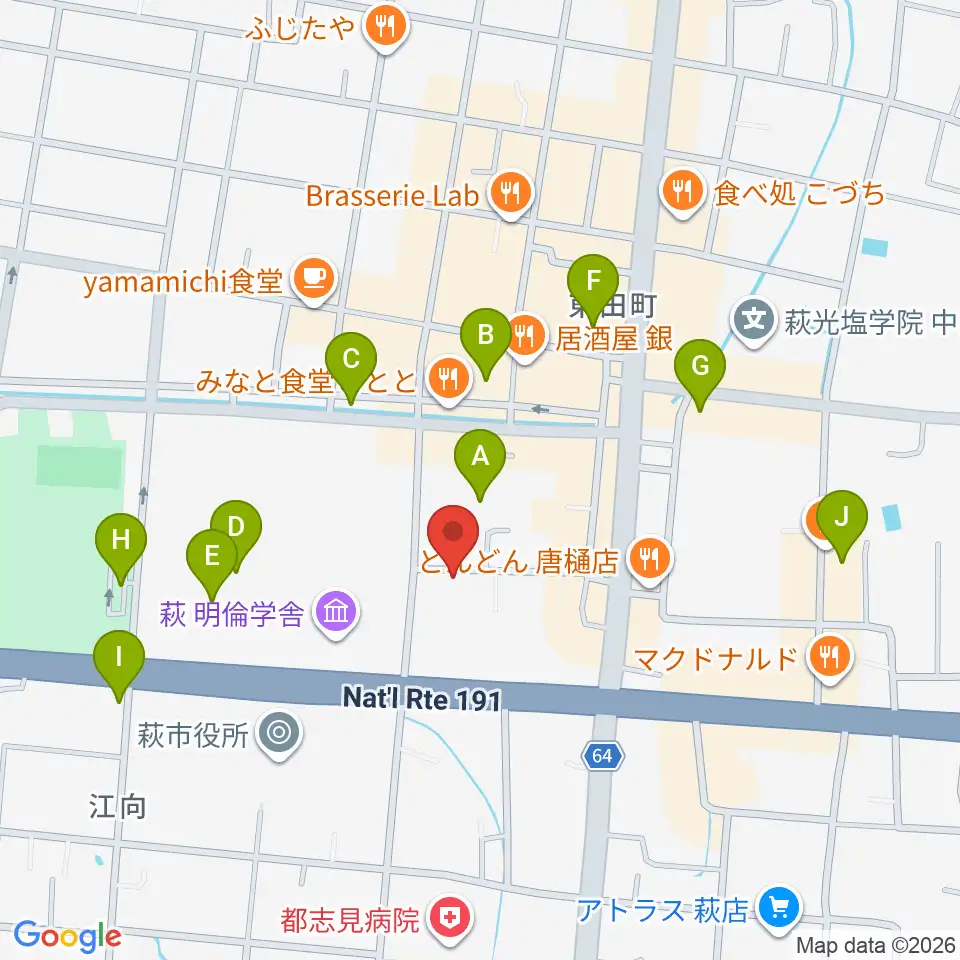Image resolution: width=960 pixels, height=960 pixels.
Task: Open the 萩光塩学院 school pin
Action: click(754, 321)
